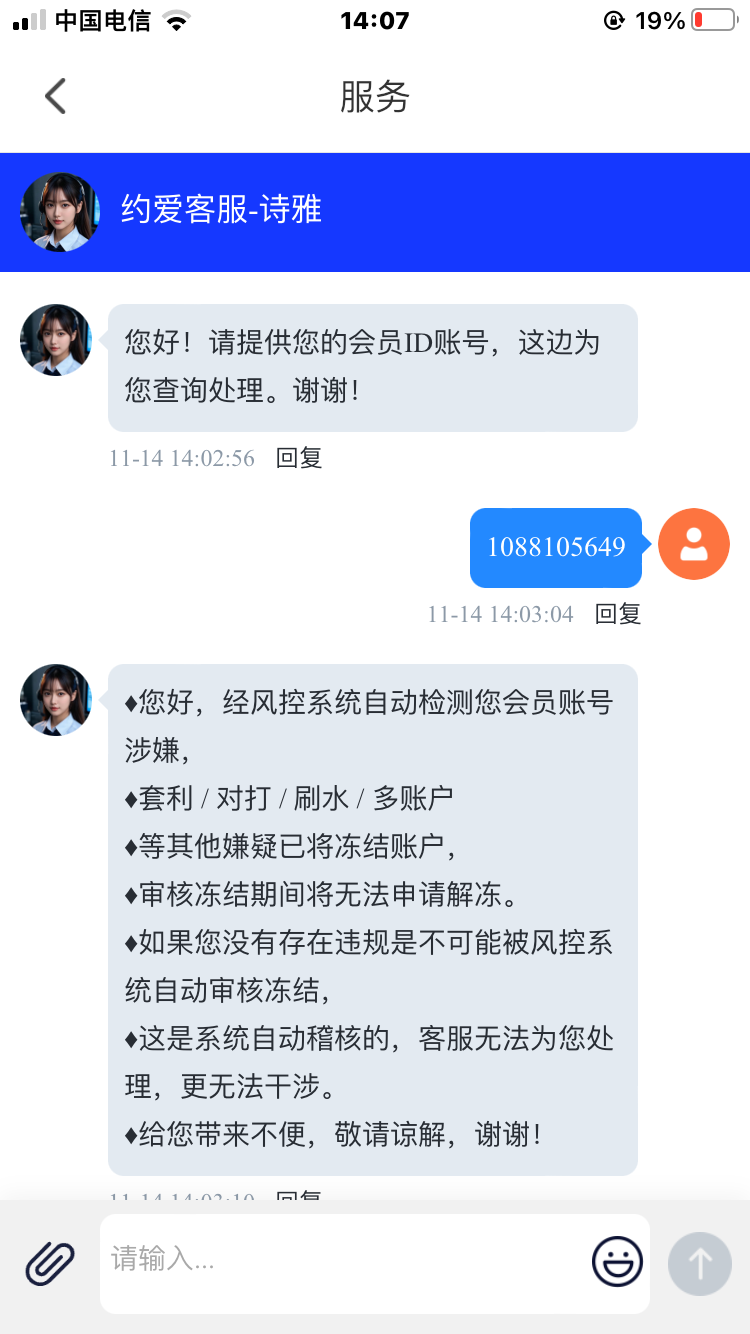Tap the agent avatar next to the freeze notice
The image size is (750, 1334).
(55, 700)
